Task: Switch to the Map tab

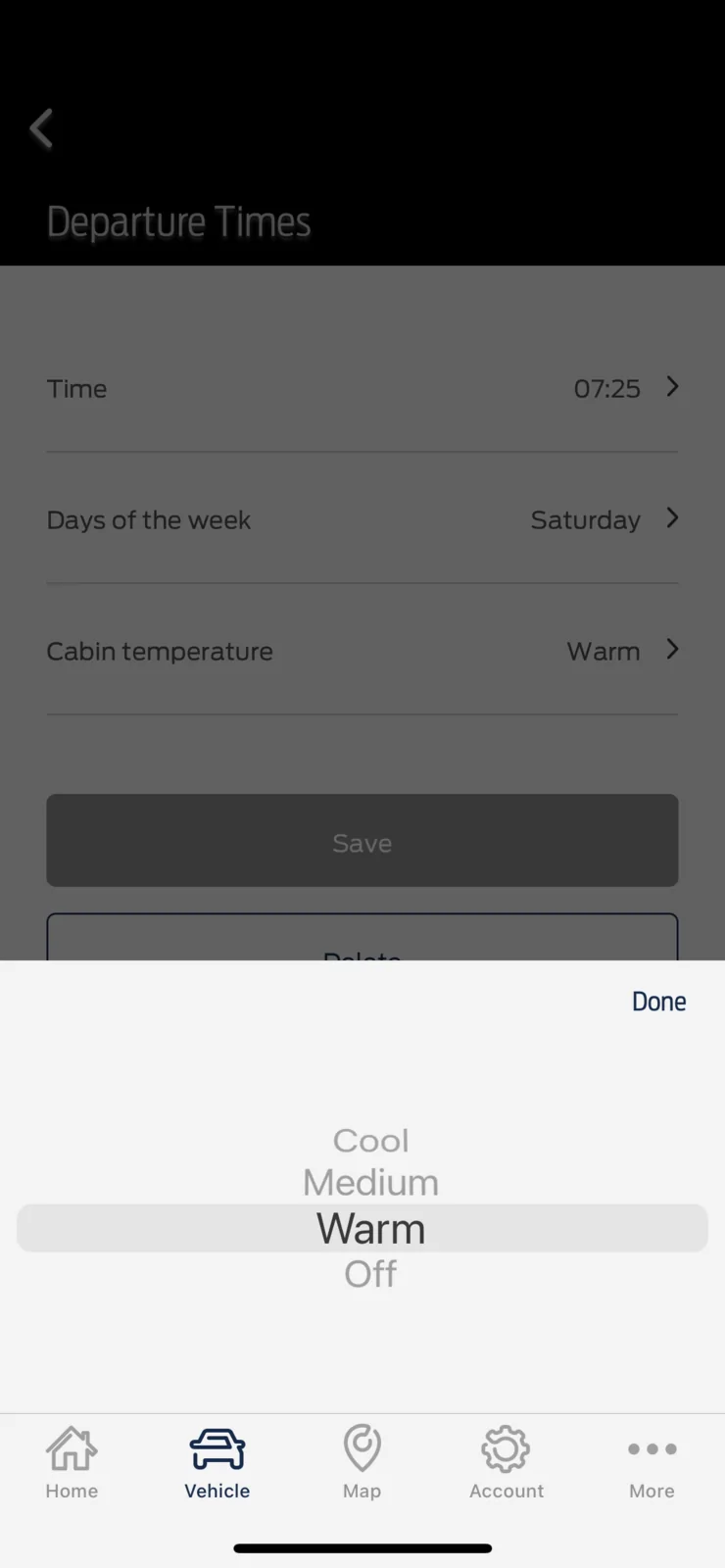Action: pyautogui.click(x=362, y=1462)
